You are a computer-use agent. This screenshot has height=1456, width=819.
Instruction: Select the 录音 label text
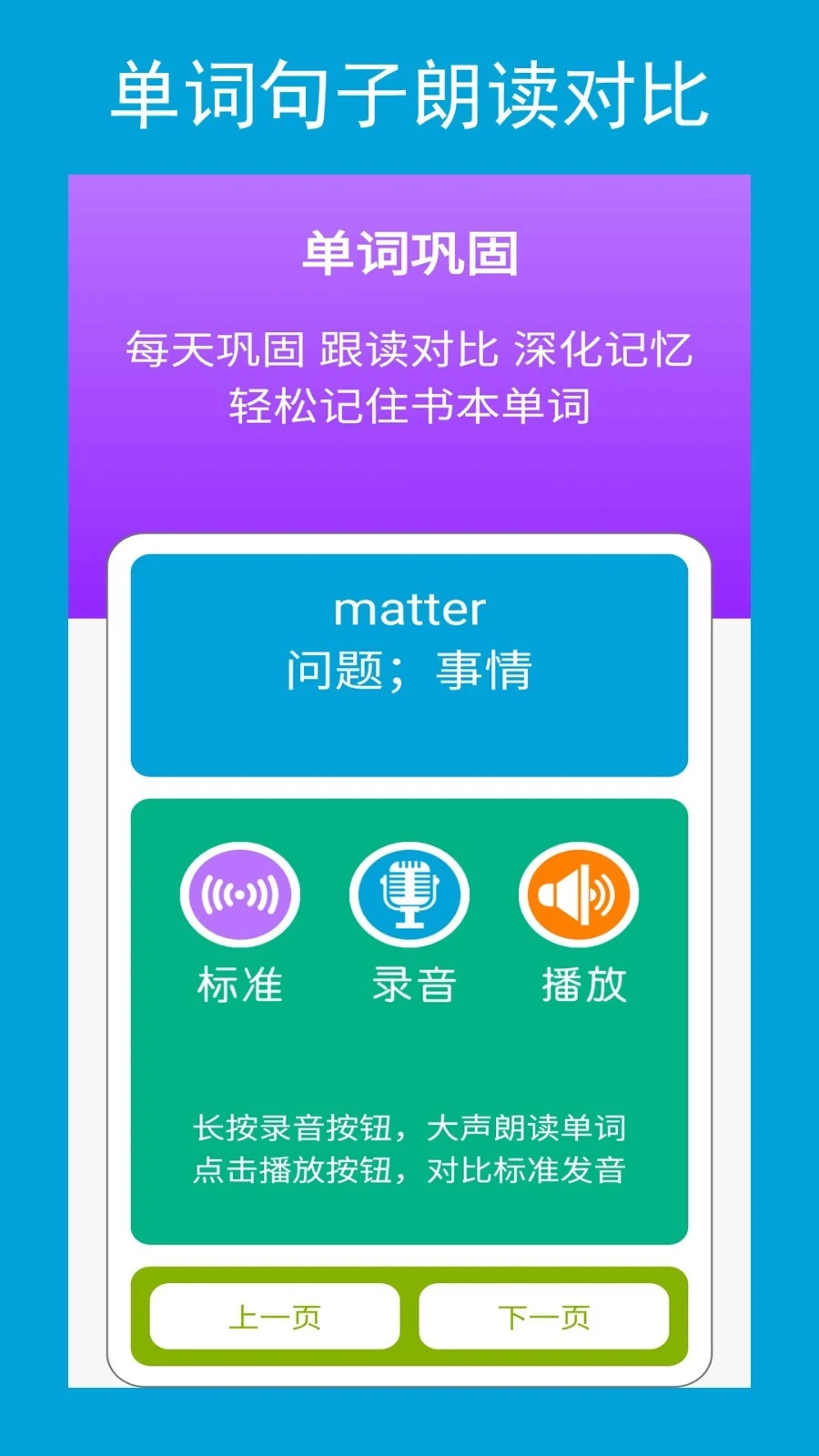(x=409, y=983)
